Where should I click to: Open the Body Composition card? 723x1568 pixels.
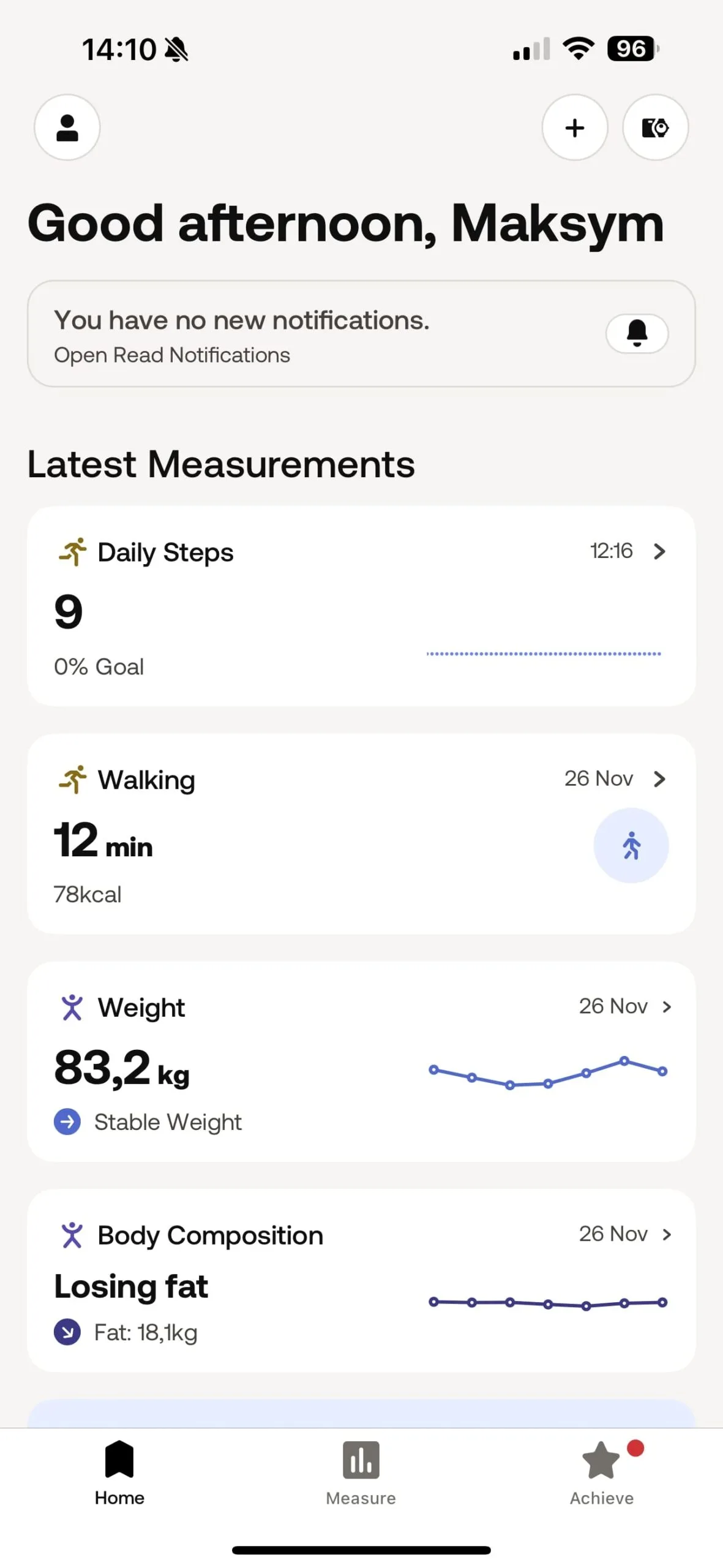point(361,1281)
